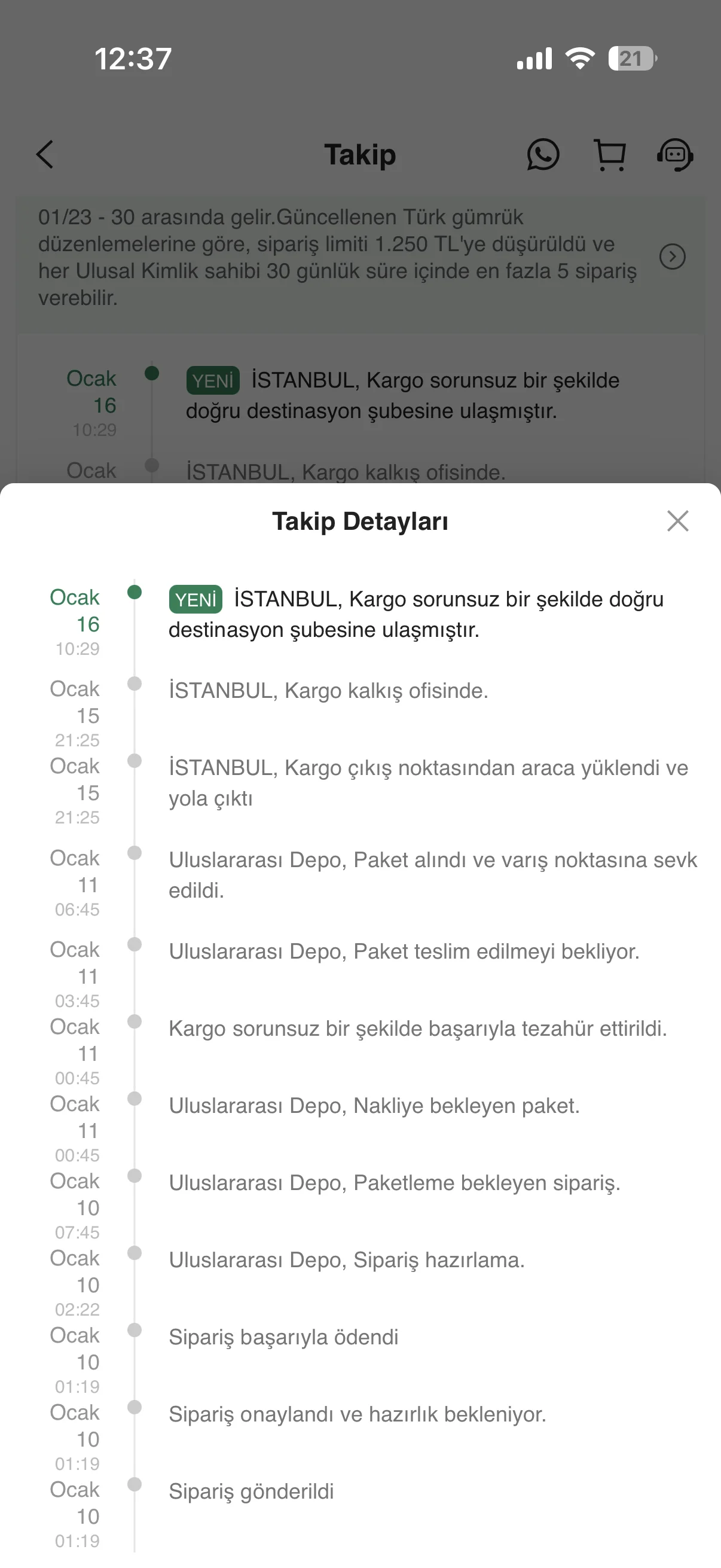Contact customer service headset icon
The image size is (721, 1568).
(x=676, y=155)
